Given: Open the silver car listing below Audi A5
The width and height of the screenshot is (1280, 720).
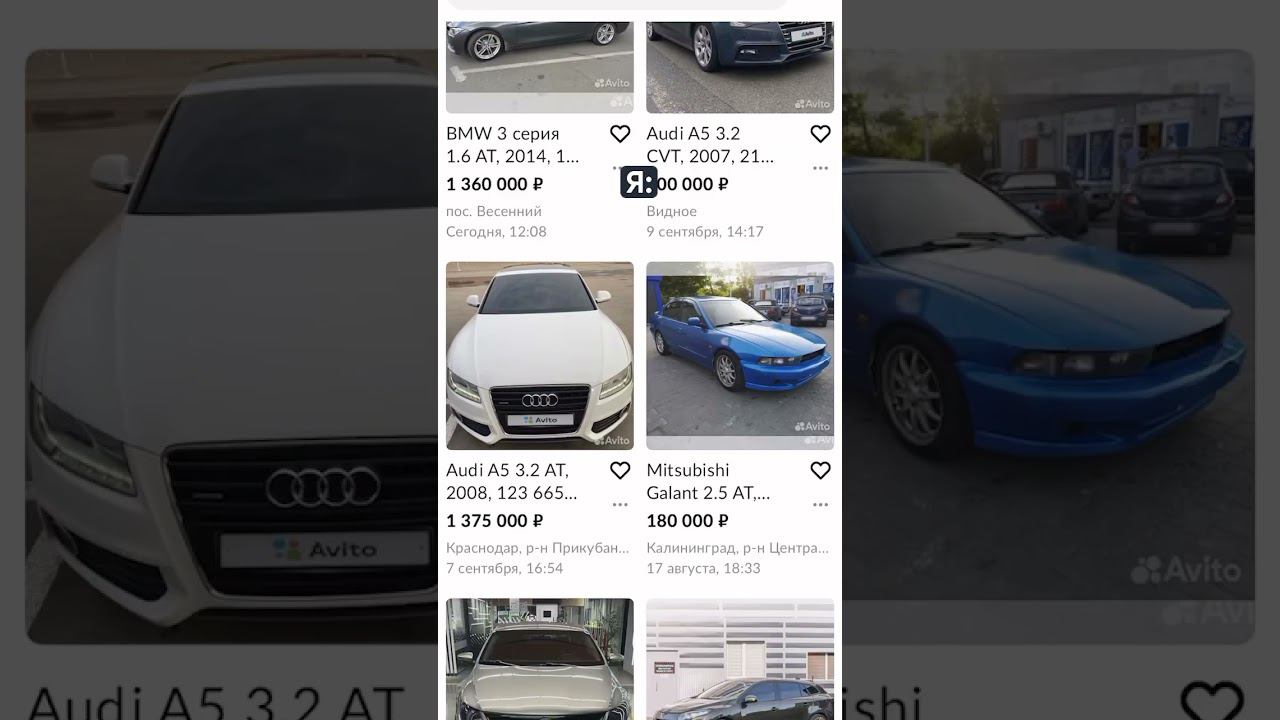Looking at the screenshot, I should (x=539, y=660).
